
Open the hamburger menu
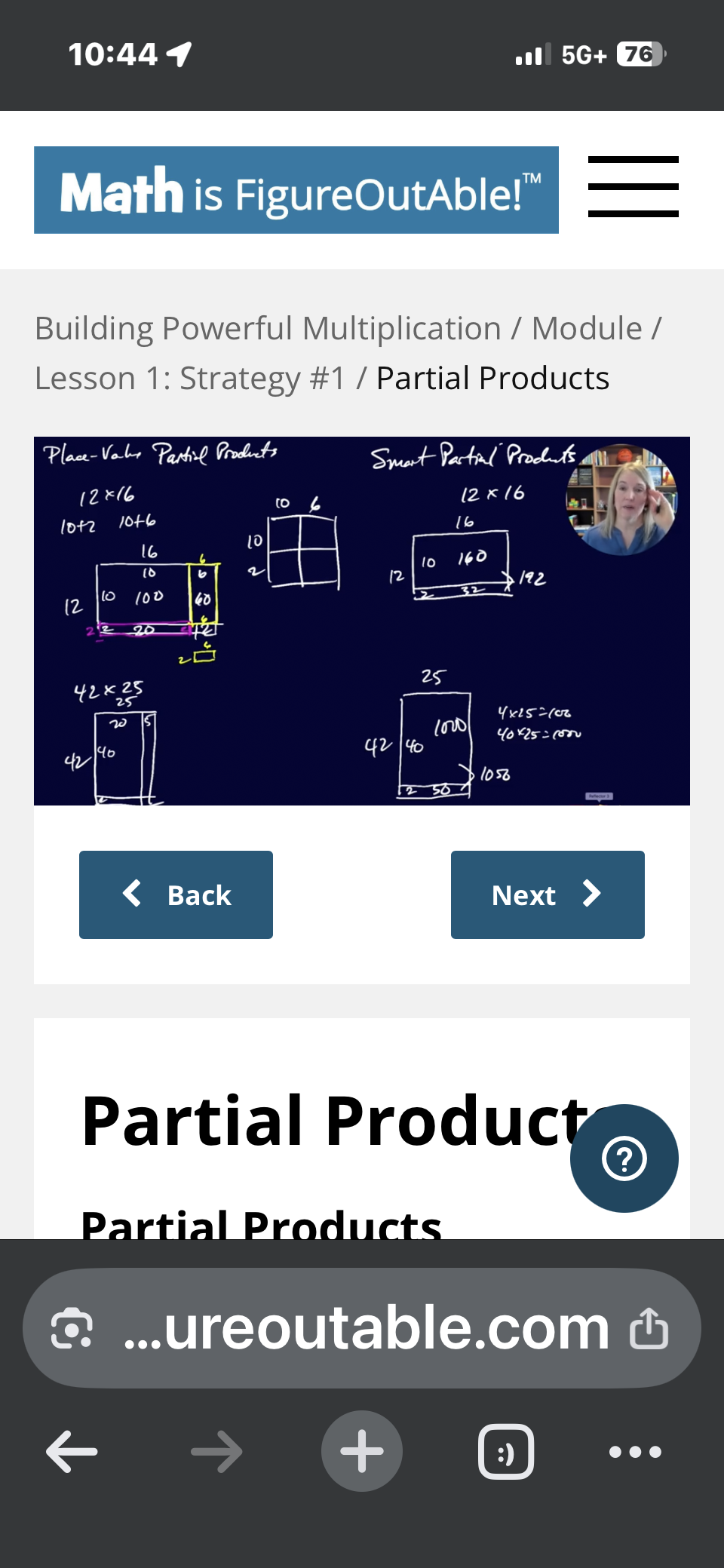tap(633, 187)
